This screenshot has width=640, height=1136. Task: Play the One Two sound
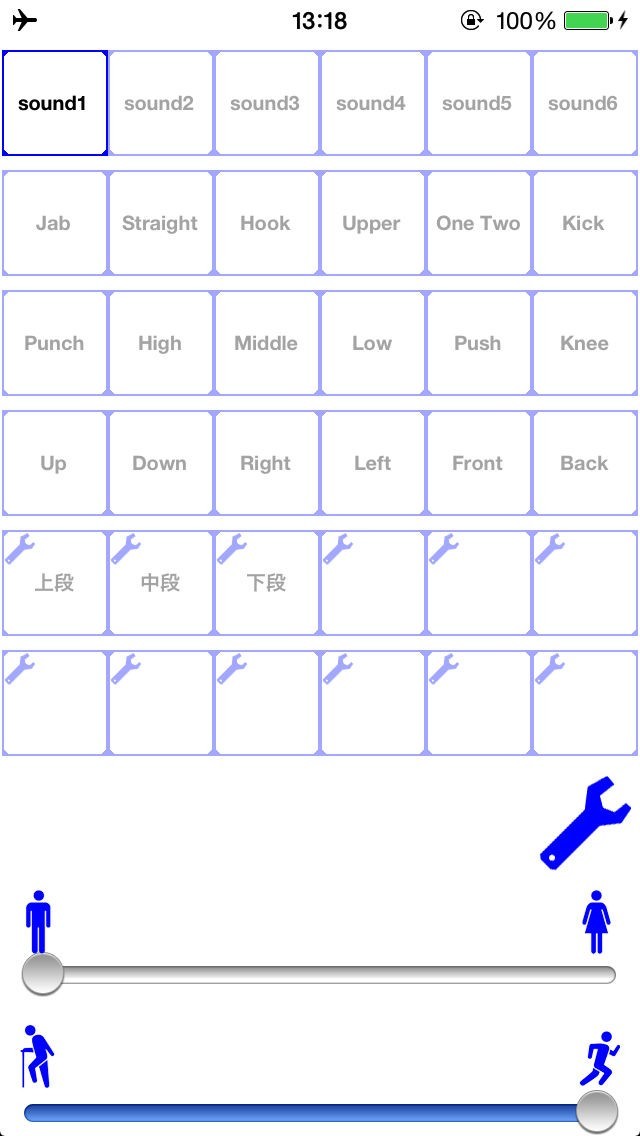[478, 223]
